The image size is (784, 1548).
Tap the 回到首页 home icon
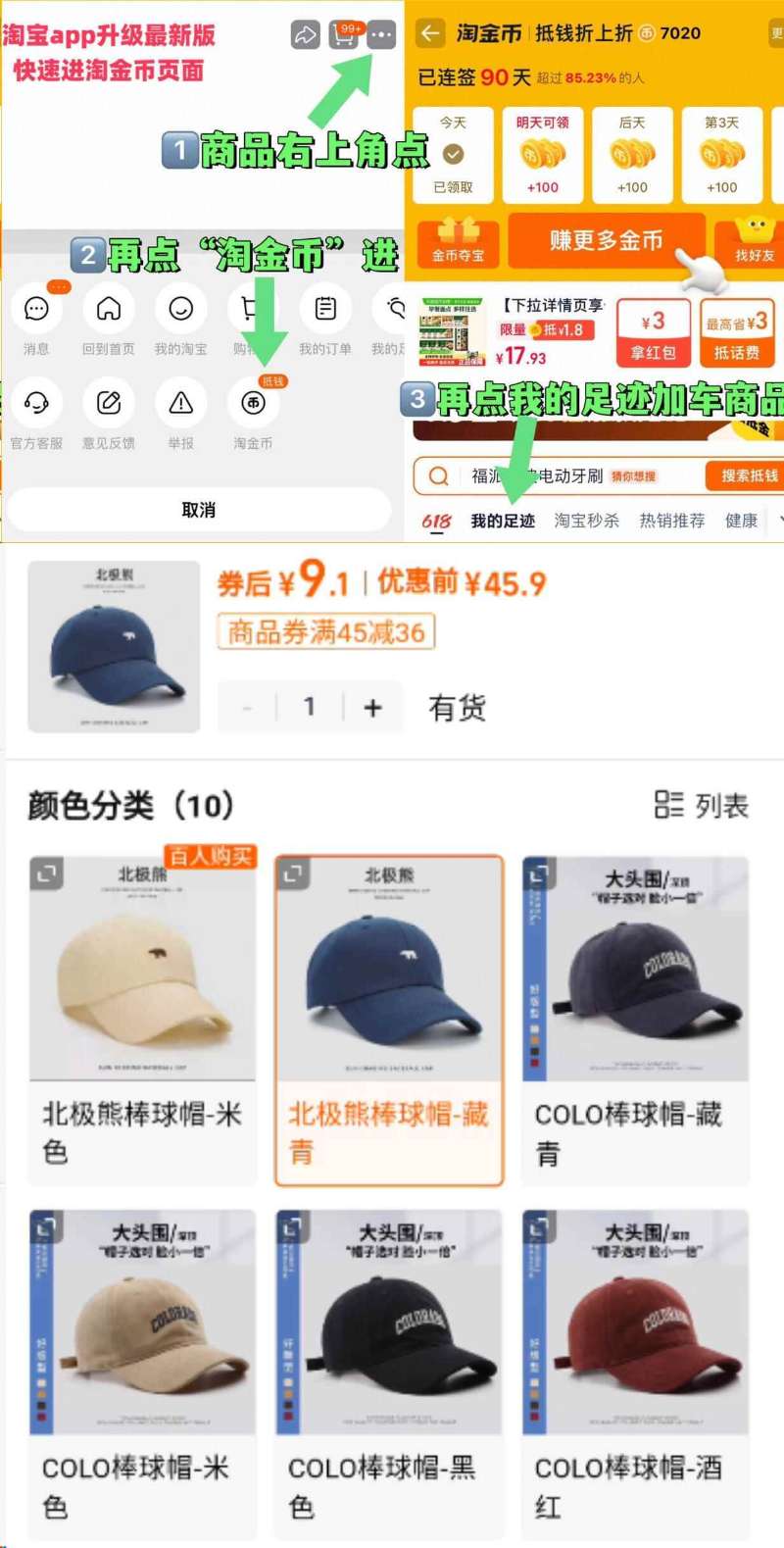click(x=108, y=309)
